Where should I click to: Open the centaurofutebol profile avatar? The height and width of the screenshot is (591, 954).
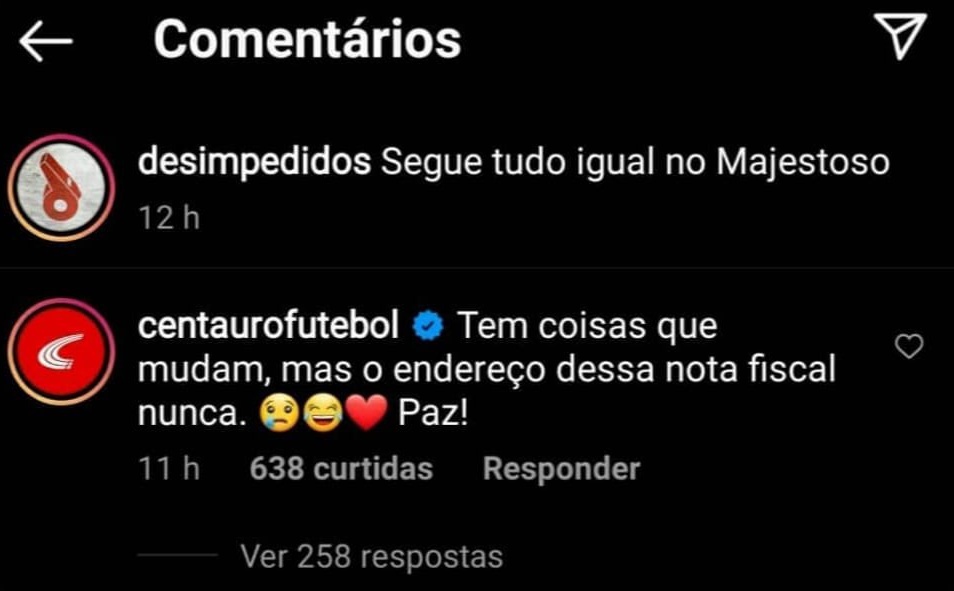64,355
